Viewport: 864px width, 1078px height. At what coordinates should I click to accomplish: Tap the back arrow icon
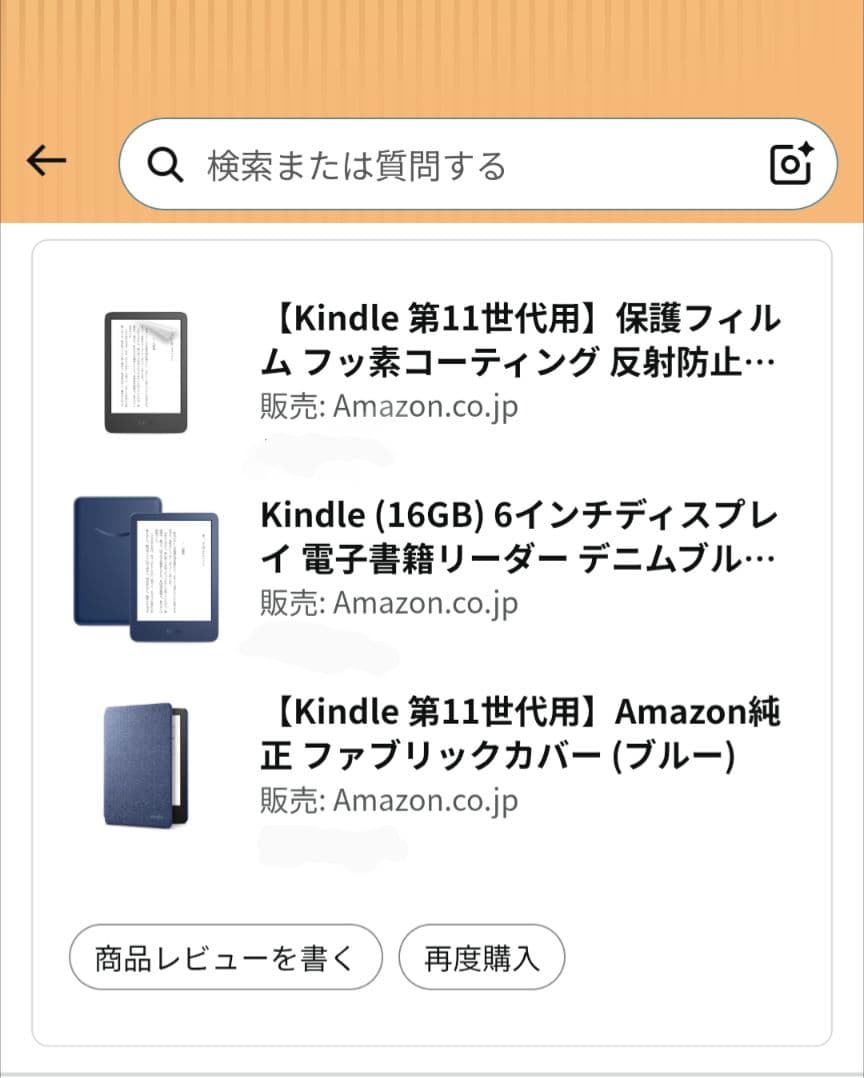46,161
